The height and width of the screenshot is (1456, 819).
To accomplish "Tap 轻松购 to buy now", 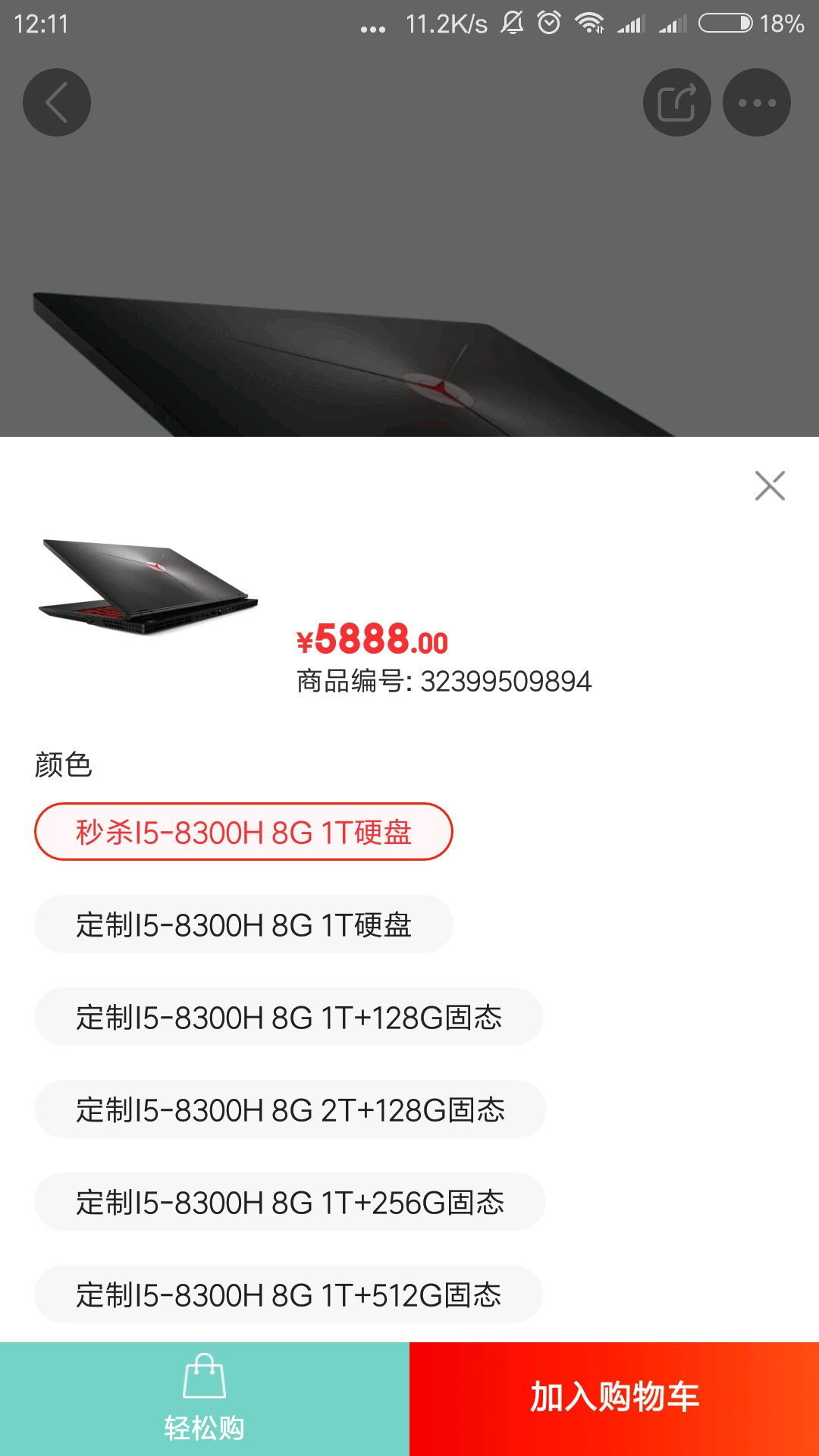I will click(205, 1399).
